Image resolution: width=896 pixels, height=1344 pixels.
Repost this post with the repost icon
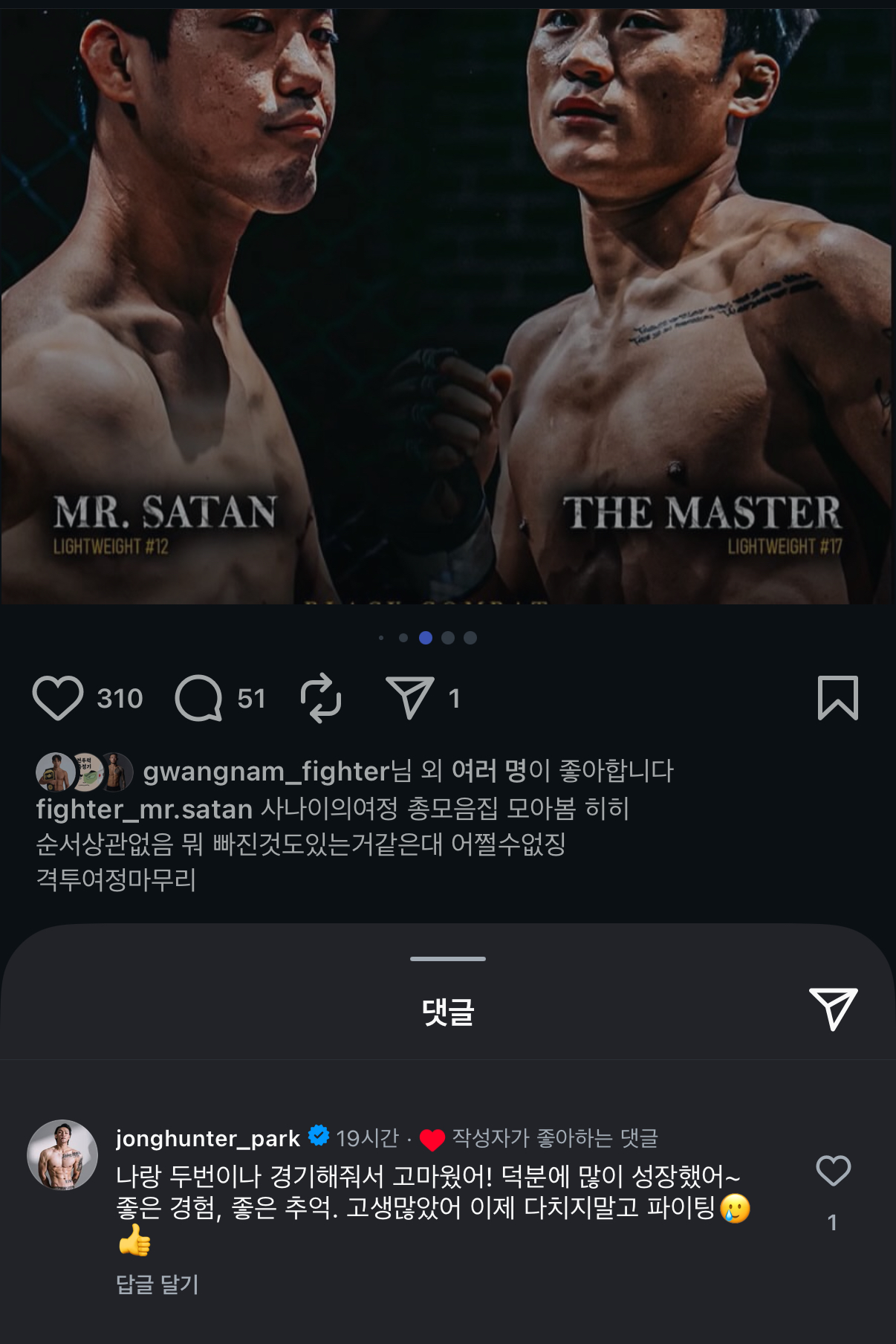321,698
